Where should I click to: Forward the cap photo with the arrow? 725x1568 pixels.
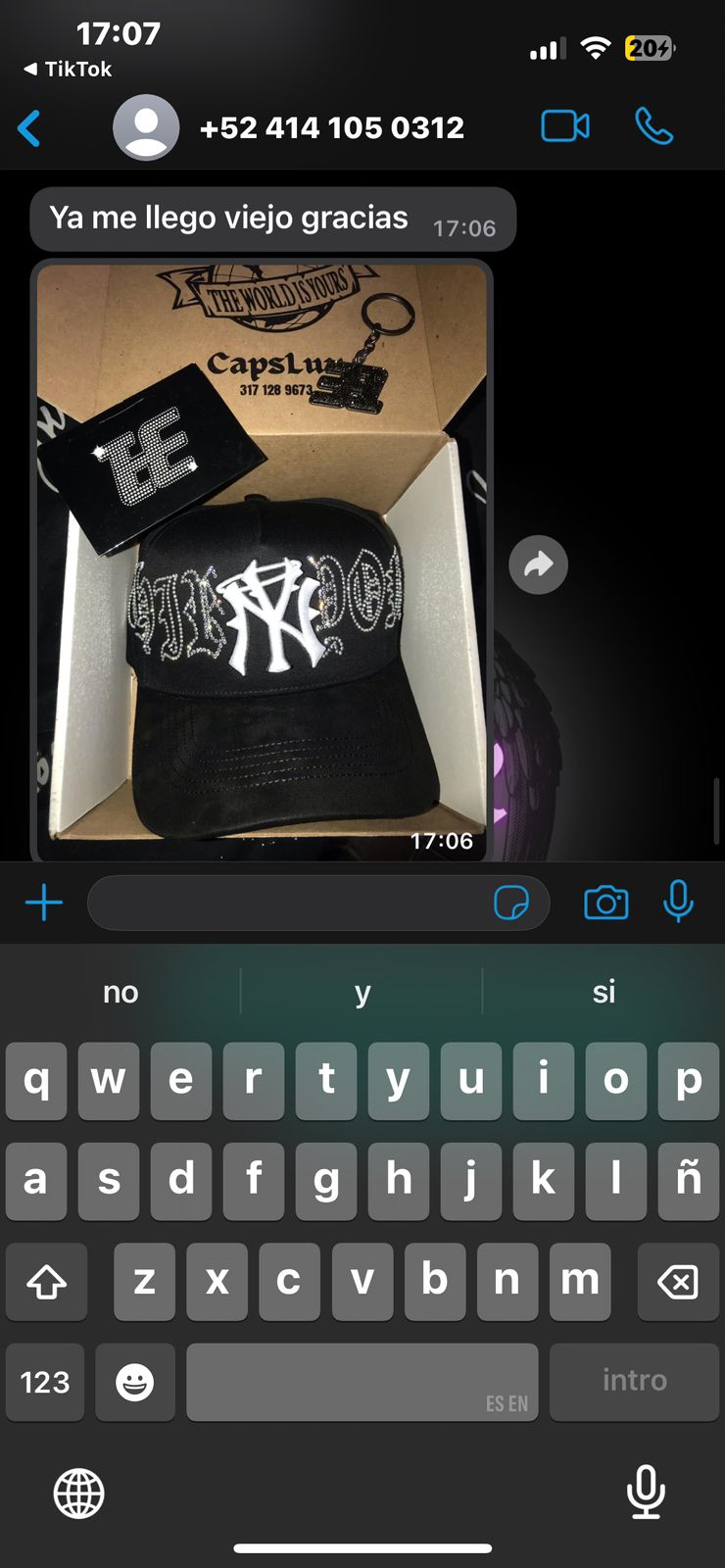[538, 564]
